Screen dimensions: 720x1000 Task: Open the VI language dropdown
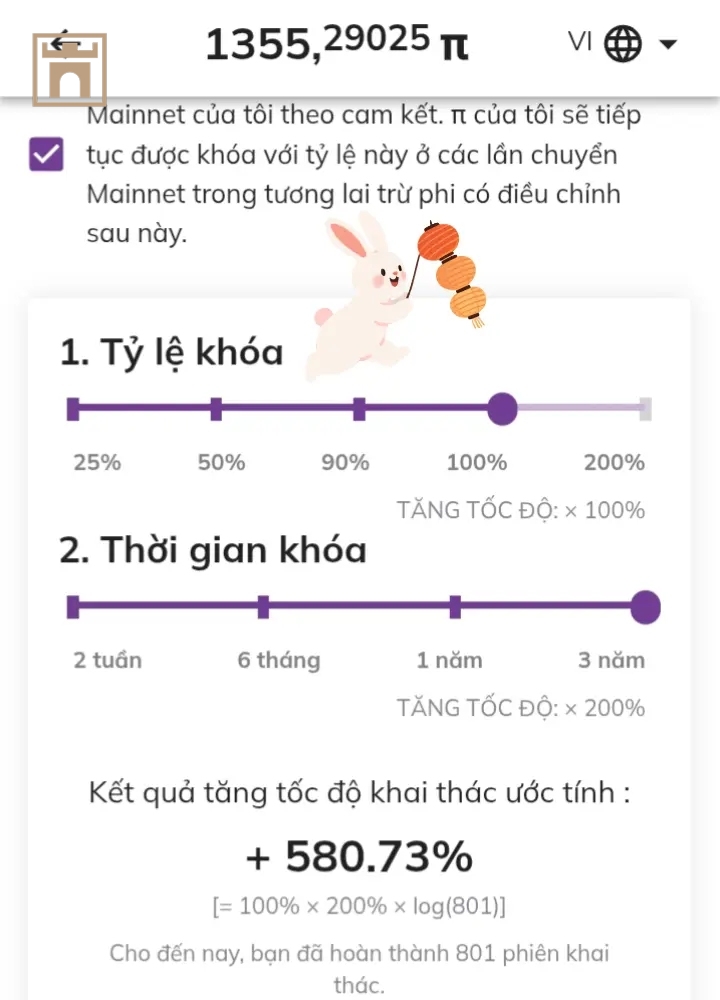pos(623,43)
